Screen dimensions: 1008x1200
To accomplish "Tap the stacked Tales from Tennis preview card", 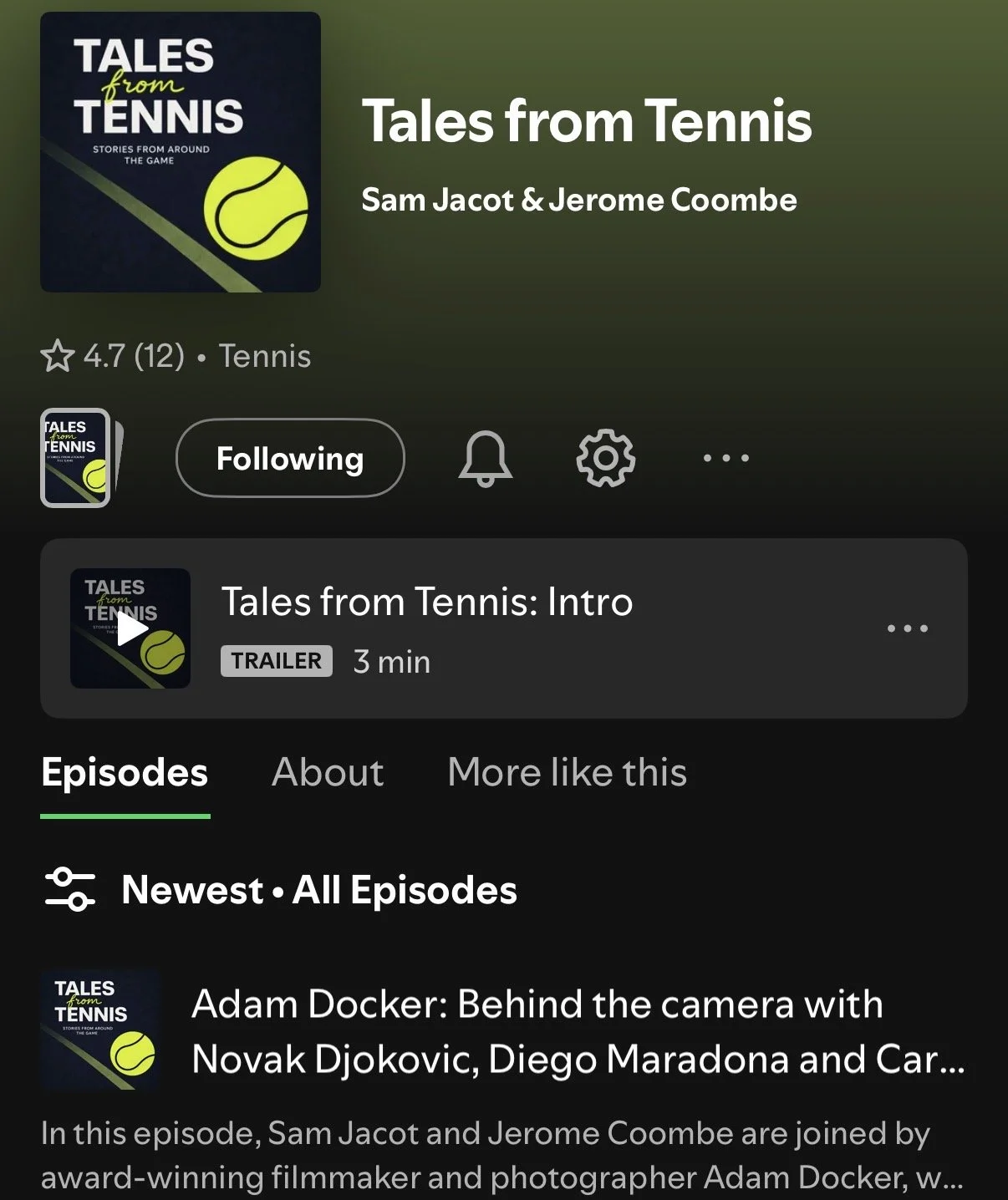I will point(81,458).
